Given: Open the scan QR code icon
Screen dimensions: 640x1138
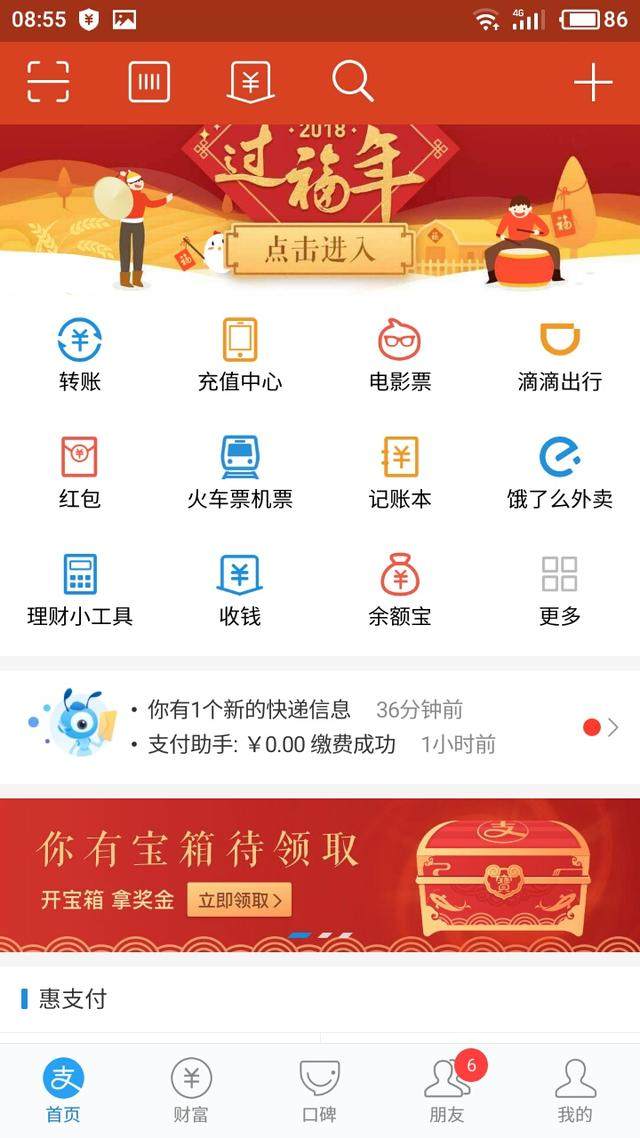Looking at the screenshot, I should coord(48,81).
